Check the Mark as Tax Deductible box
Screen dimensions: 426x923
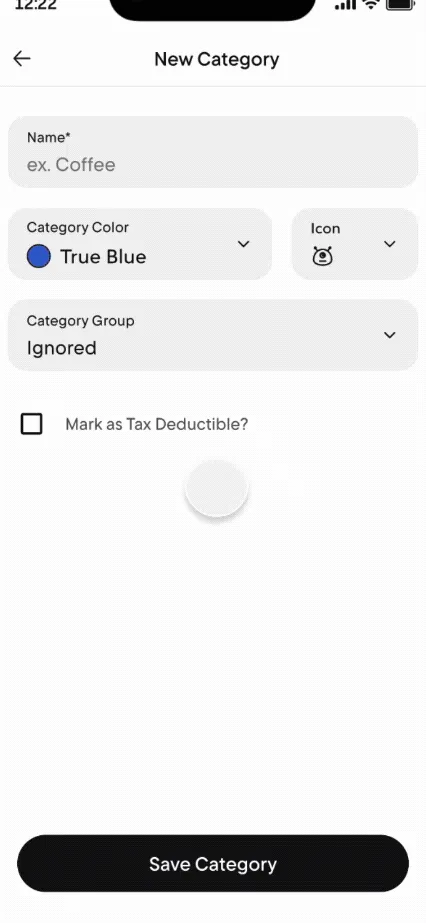[x=32, y=424]
